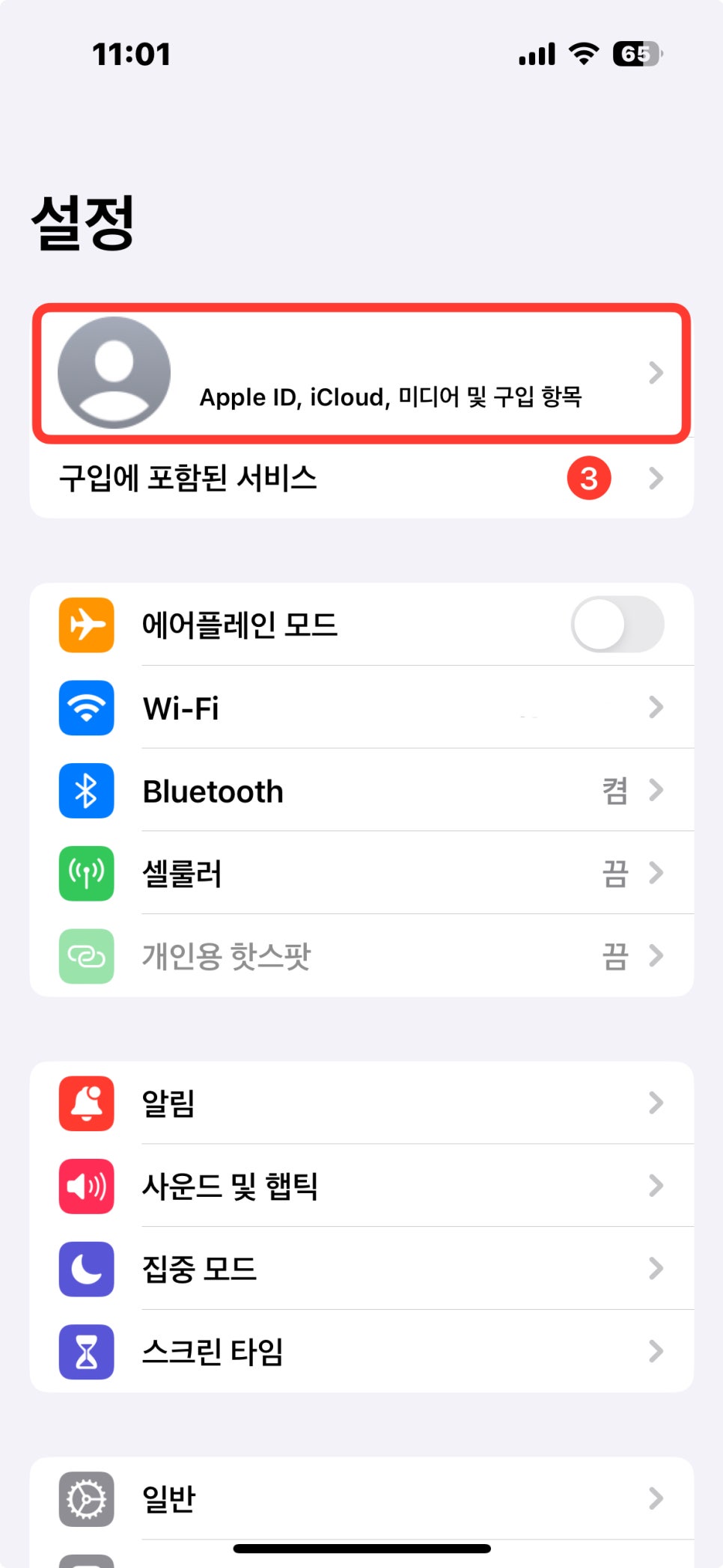
Task: Open Wi-Fi settings
Action: (361, 708)
